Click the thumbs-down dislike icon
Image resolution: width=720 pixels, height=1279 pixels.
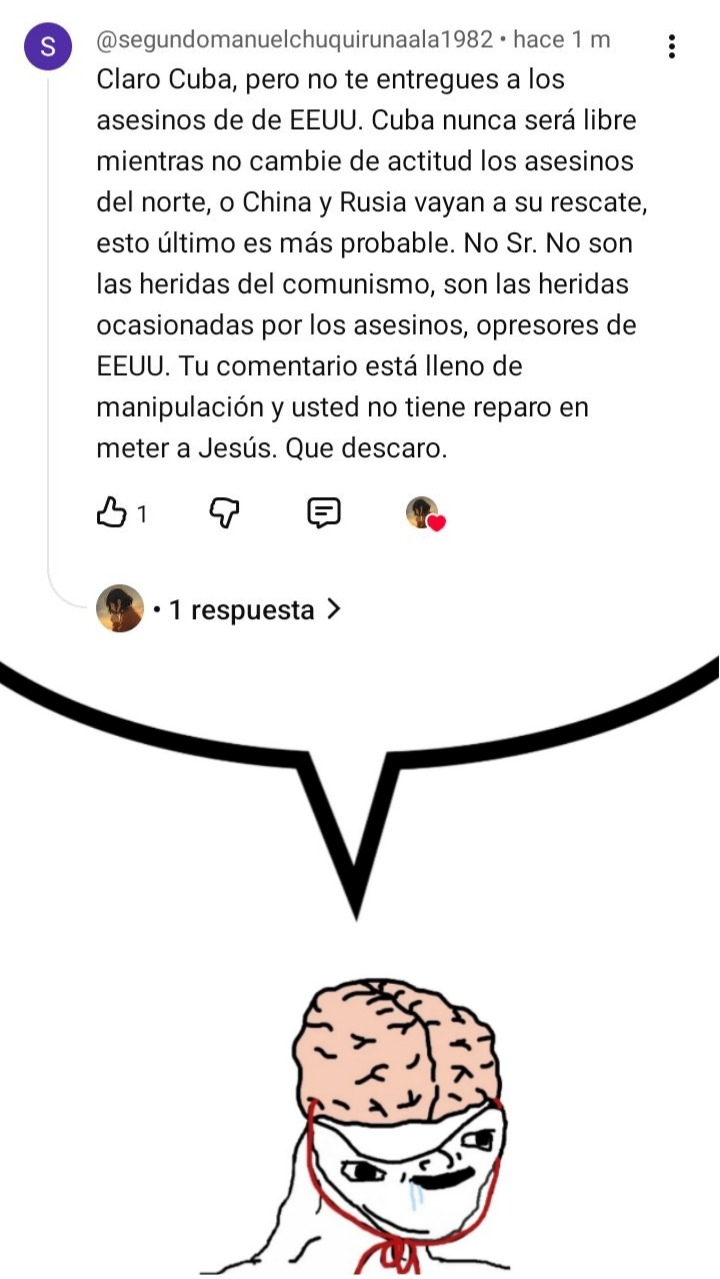click(224, 513)
